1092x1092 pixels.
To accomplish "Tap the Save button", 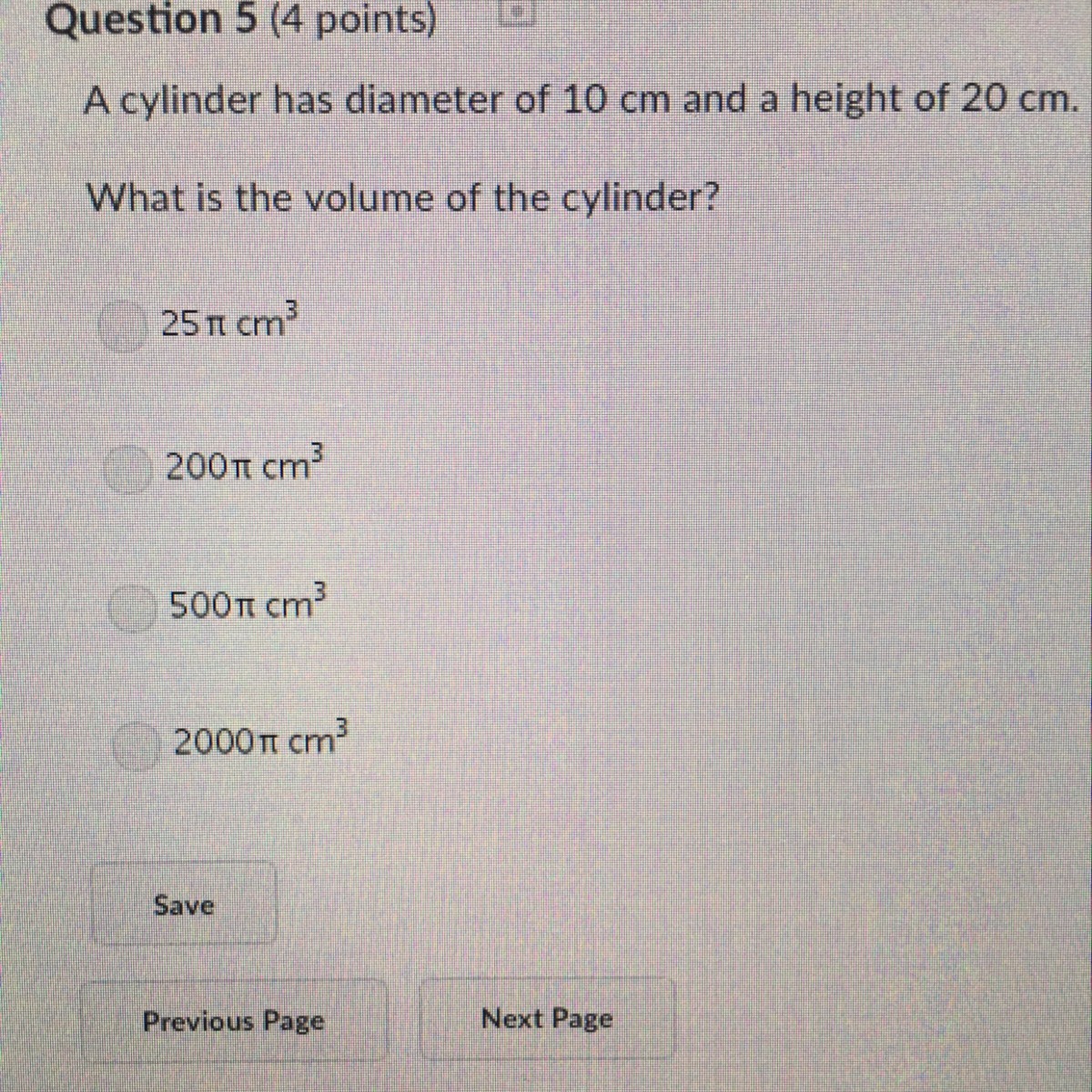I will pyautogui.click(x=184, y=904).
